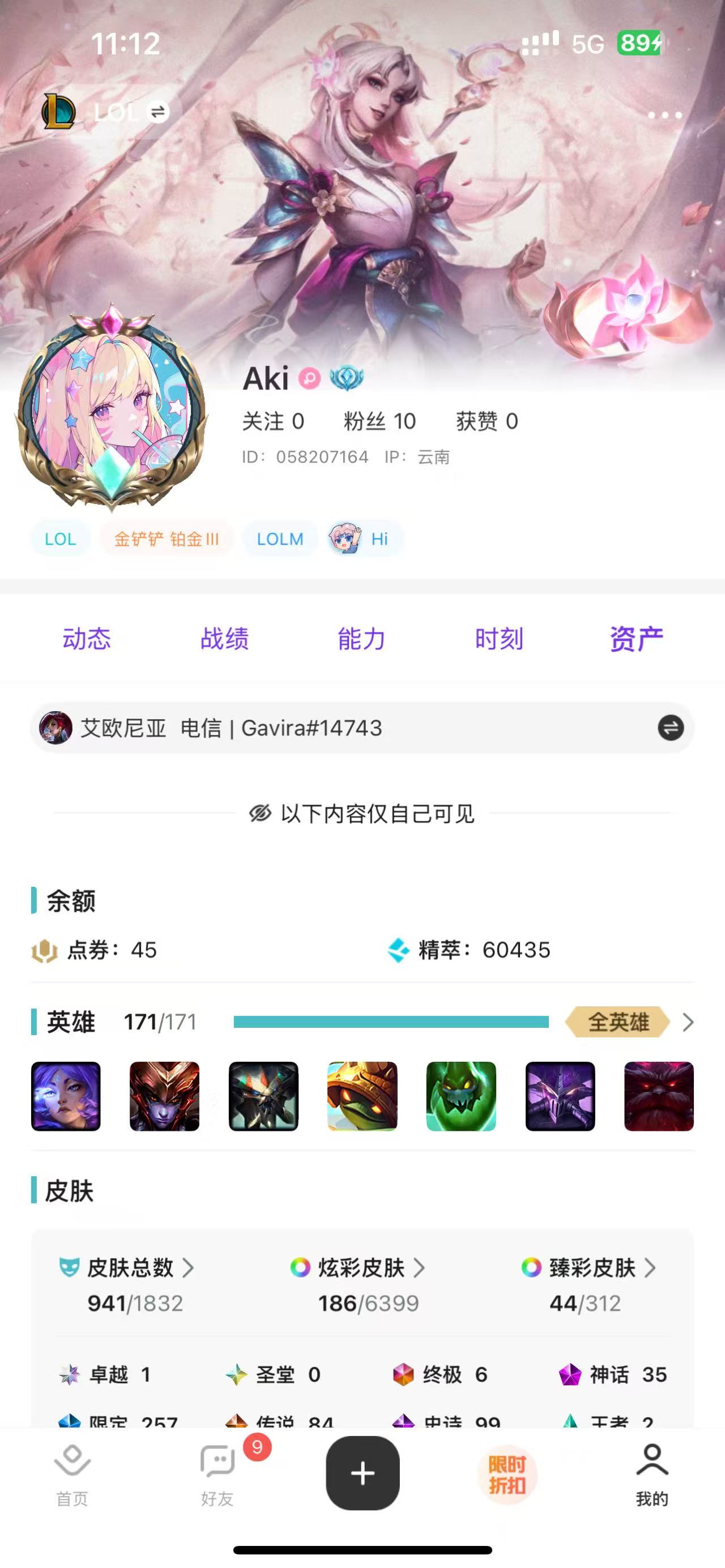This screenshot has height=1568, width=725.
Task: Open 臻彩皮肤 list
Action: (x=588, y=1268)
